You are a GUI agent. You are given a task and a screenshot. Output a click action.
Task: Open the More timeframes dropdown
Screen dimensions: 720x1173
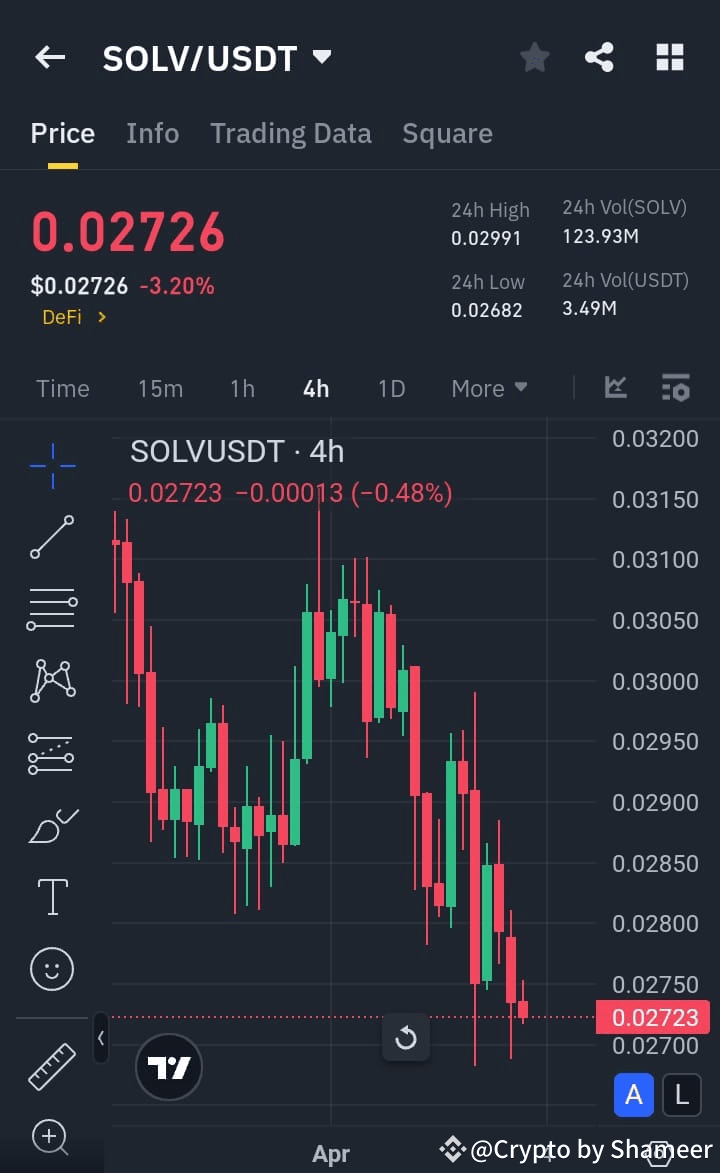point(489,388)
